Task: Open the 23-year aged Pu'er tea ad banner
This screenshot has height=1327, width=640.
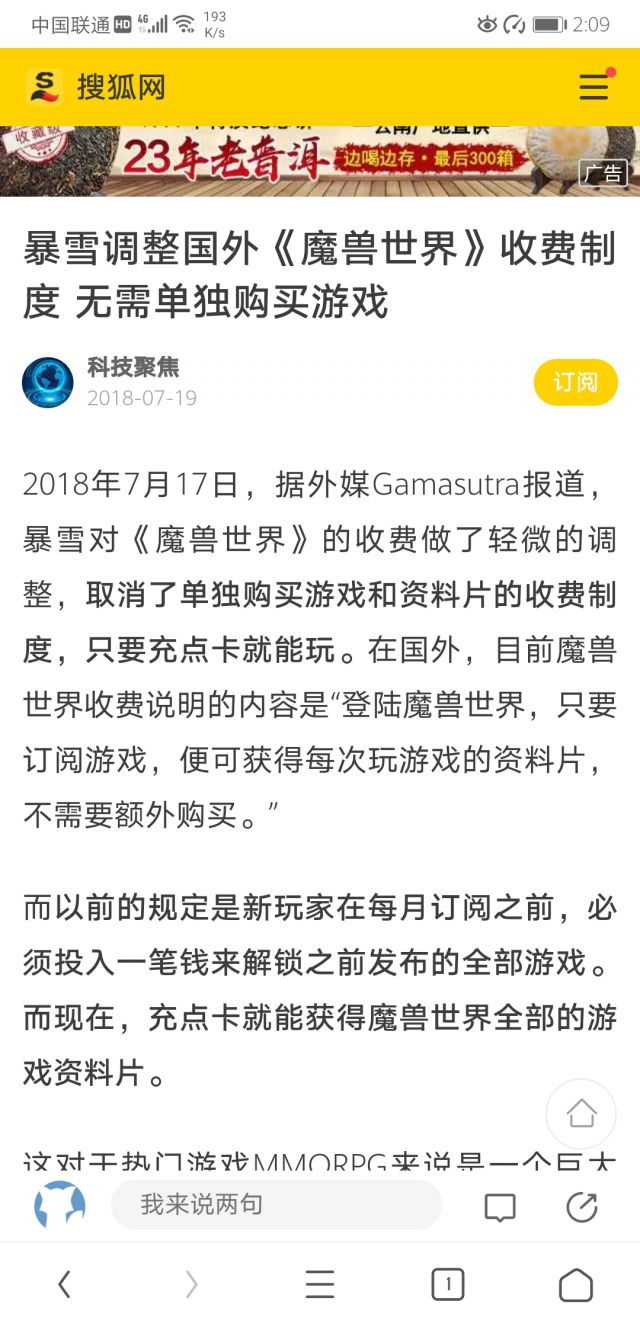Action: [x=320, y=160]
